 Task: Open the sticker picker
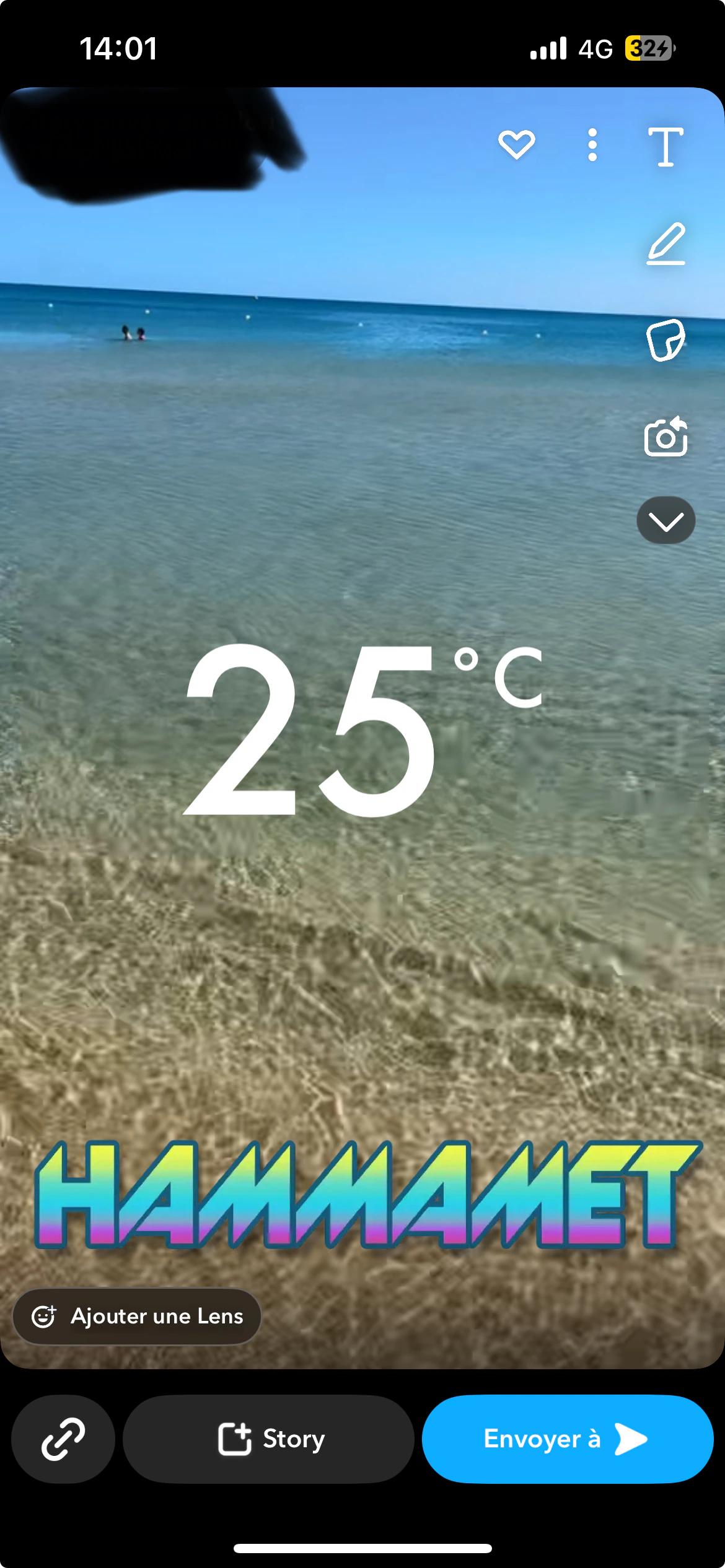tap(666, 340)
